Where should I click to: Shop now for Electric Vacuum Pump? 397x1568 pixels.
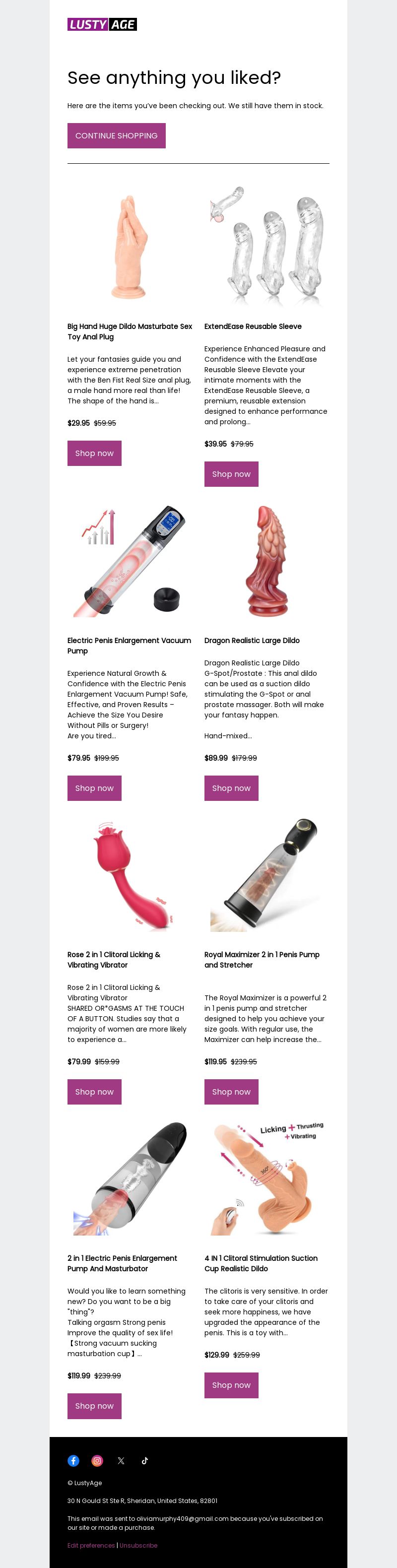click(94, 787)
